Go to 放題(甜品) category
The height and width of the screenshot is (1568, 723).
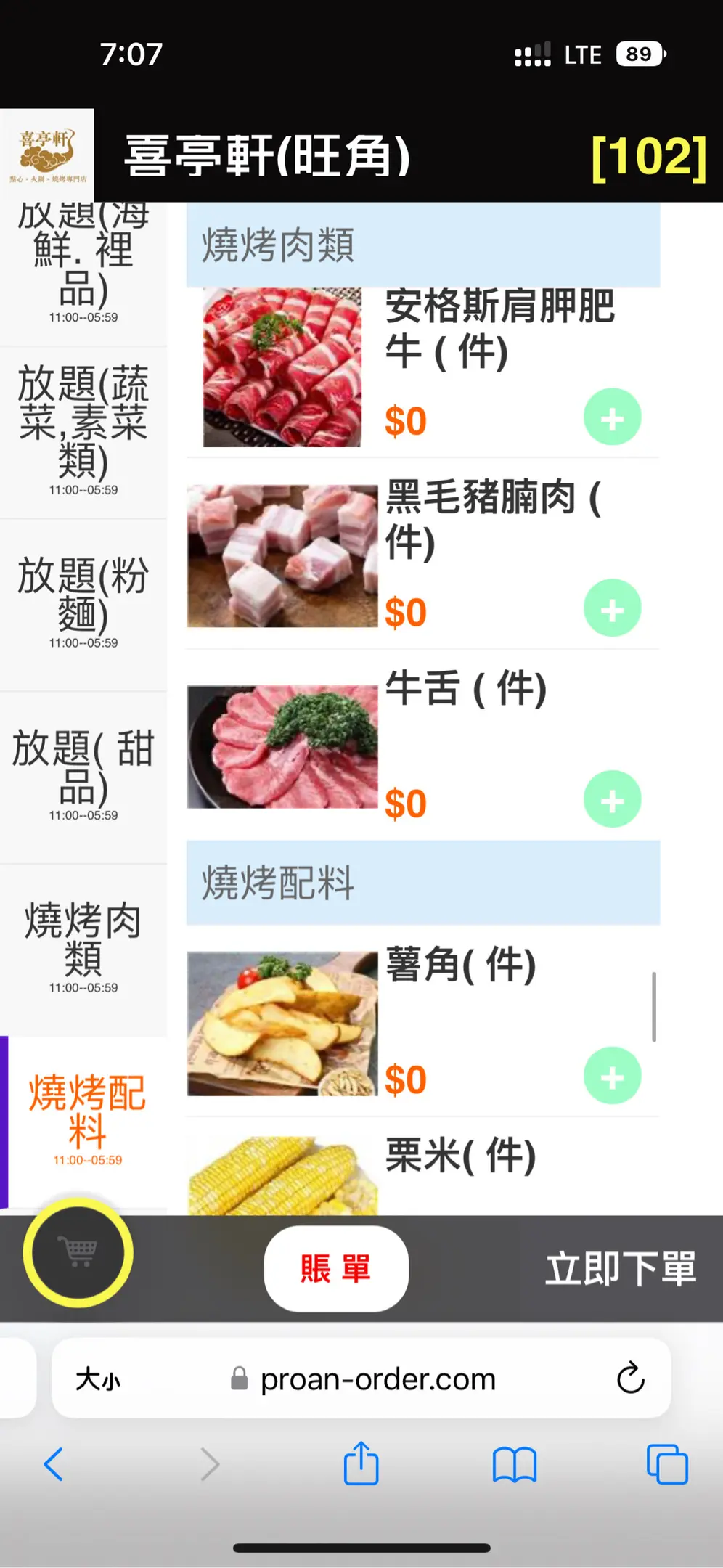pyautogui.click(x=83, y=775)
